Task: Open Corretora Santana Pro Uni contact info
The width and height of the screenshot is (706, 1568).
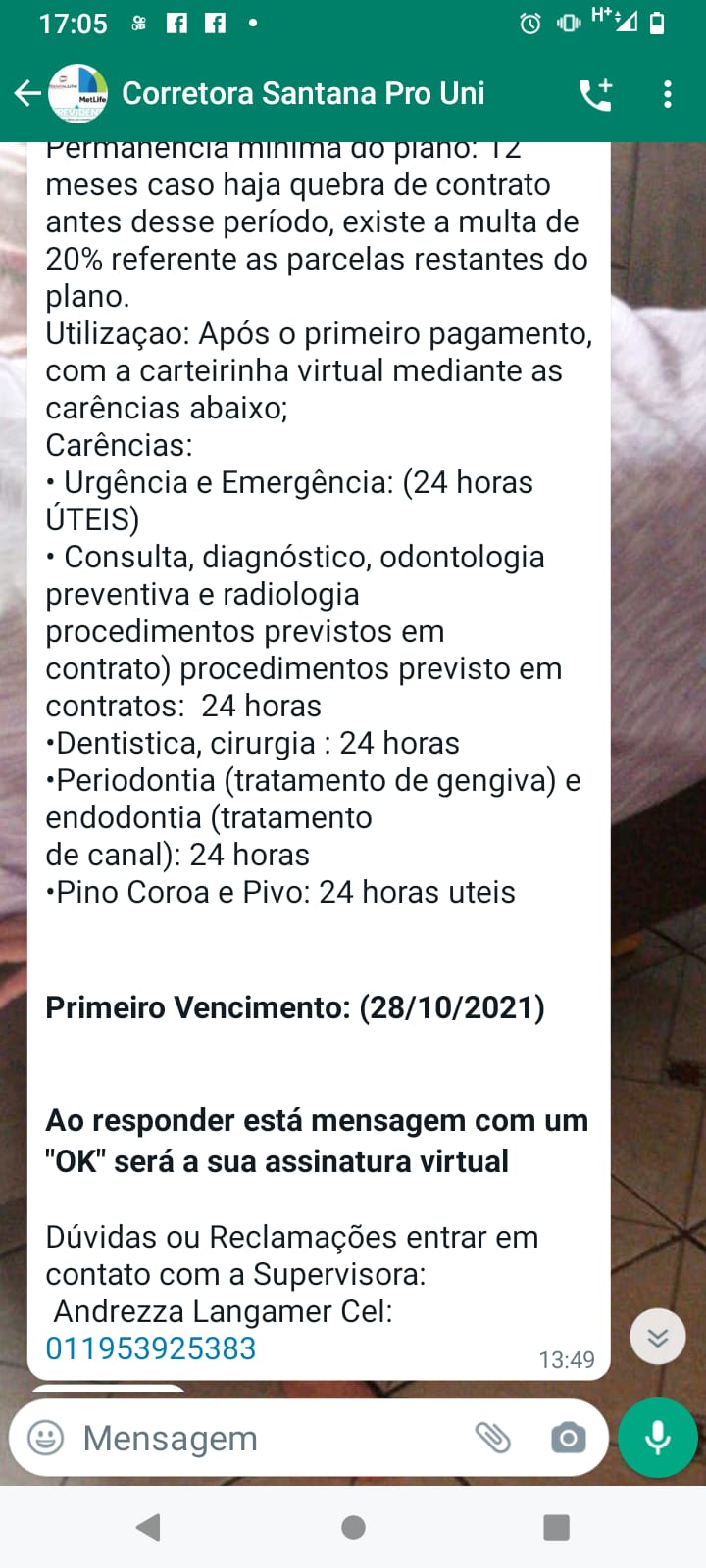Action: tap(302, 94)
